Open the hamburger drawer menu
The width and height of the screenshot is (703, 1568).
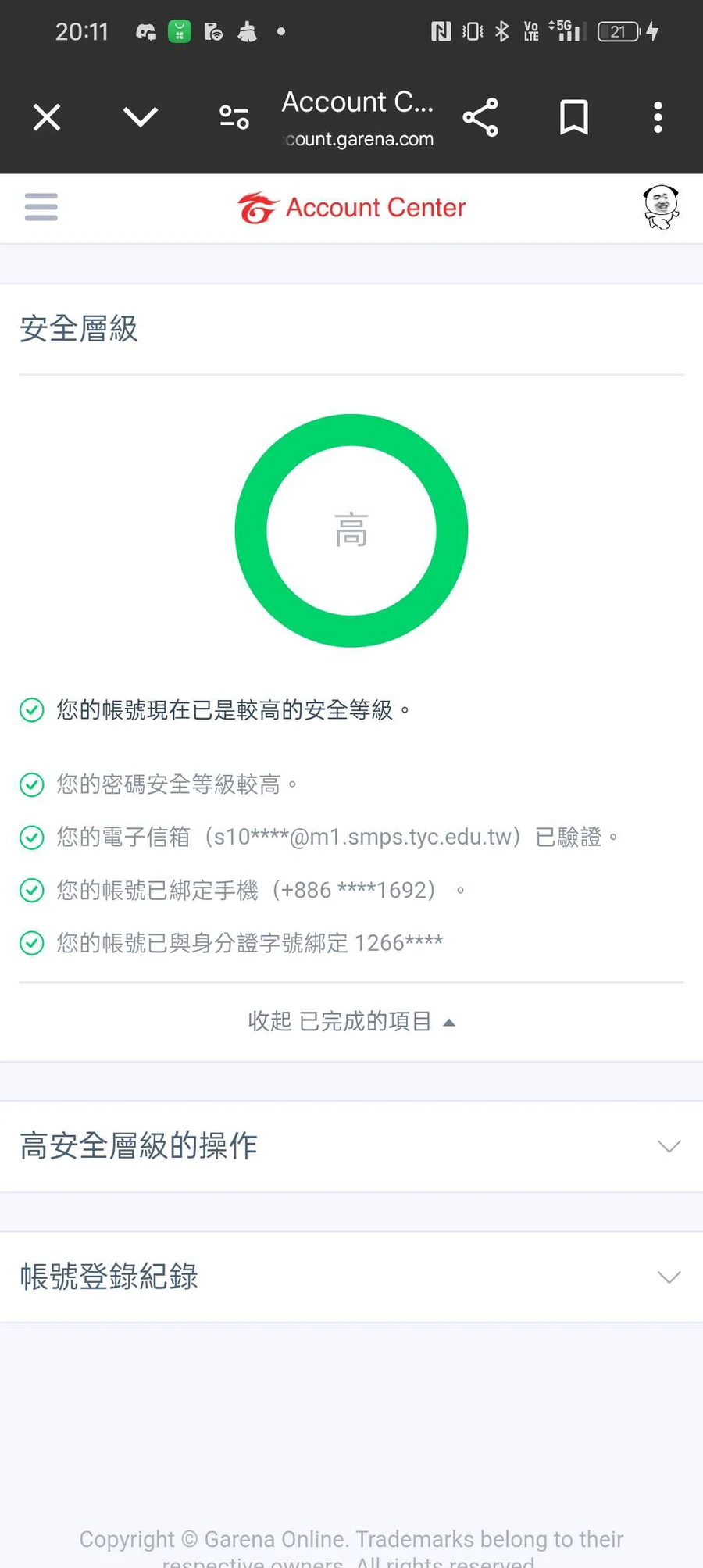click(x=41, y=207)
